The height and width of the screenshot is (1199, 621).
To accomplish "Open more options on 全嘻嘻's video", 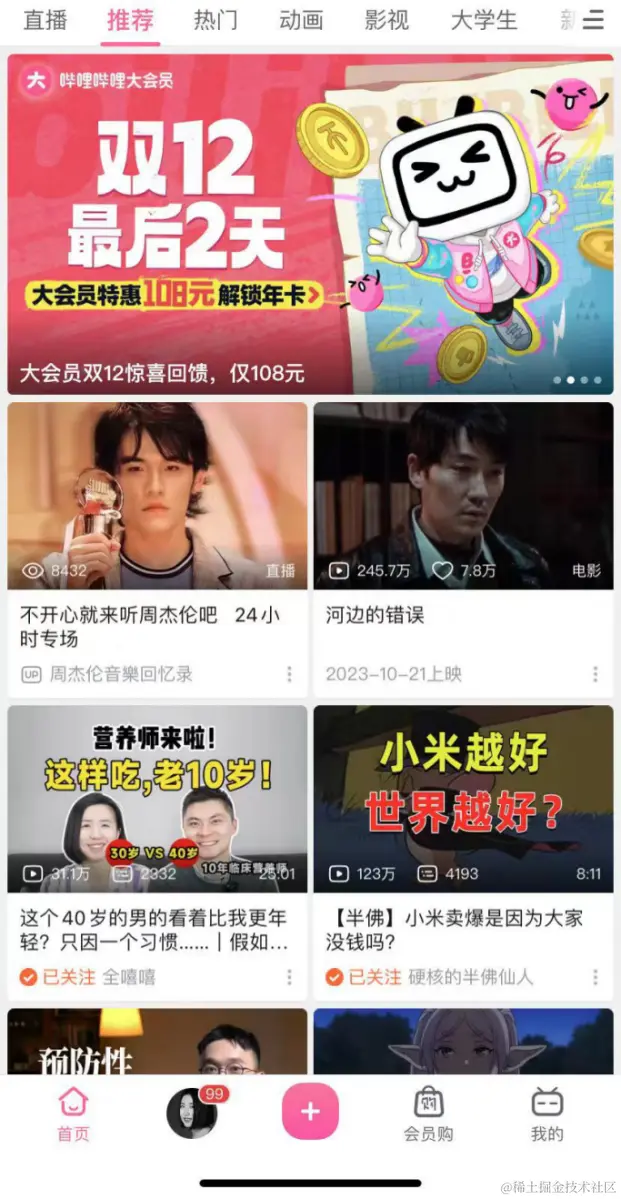I will [290, 977].
